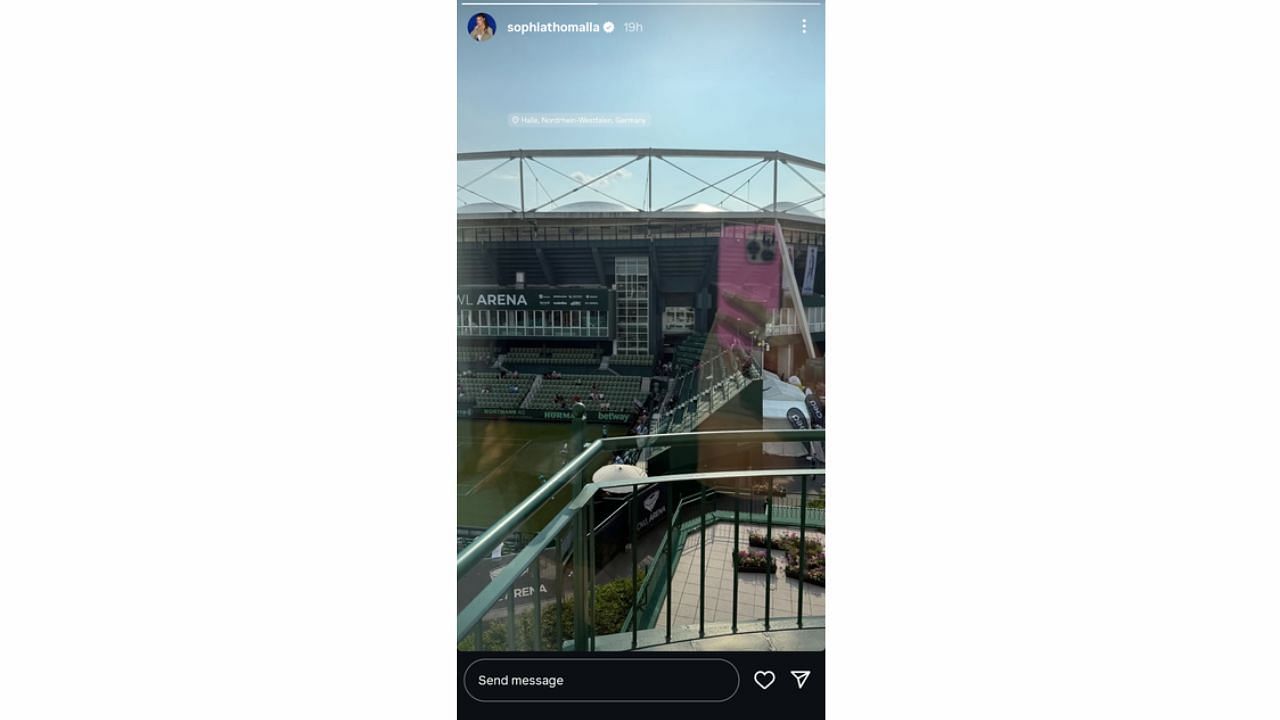Screen dimensions: 1280x720
Task: Open sophiathomalla's profile picture
Action: (x=481, y=27)
